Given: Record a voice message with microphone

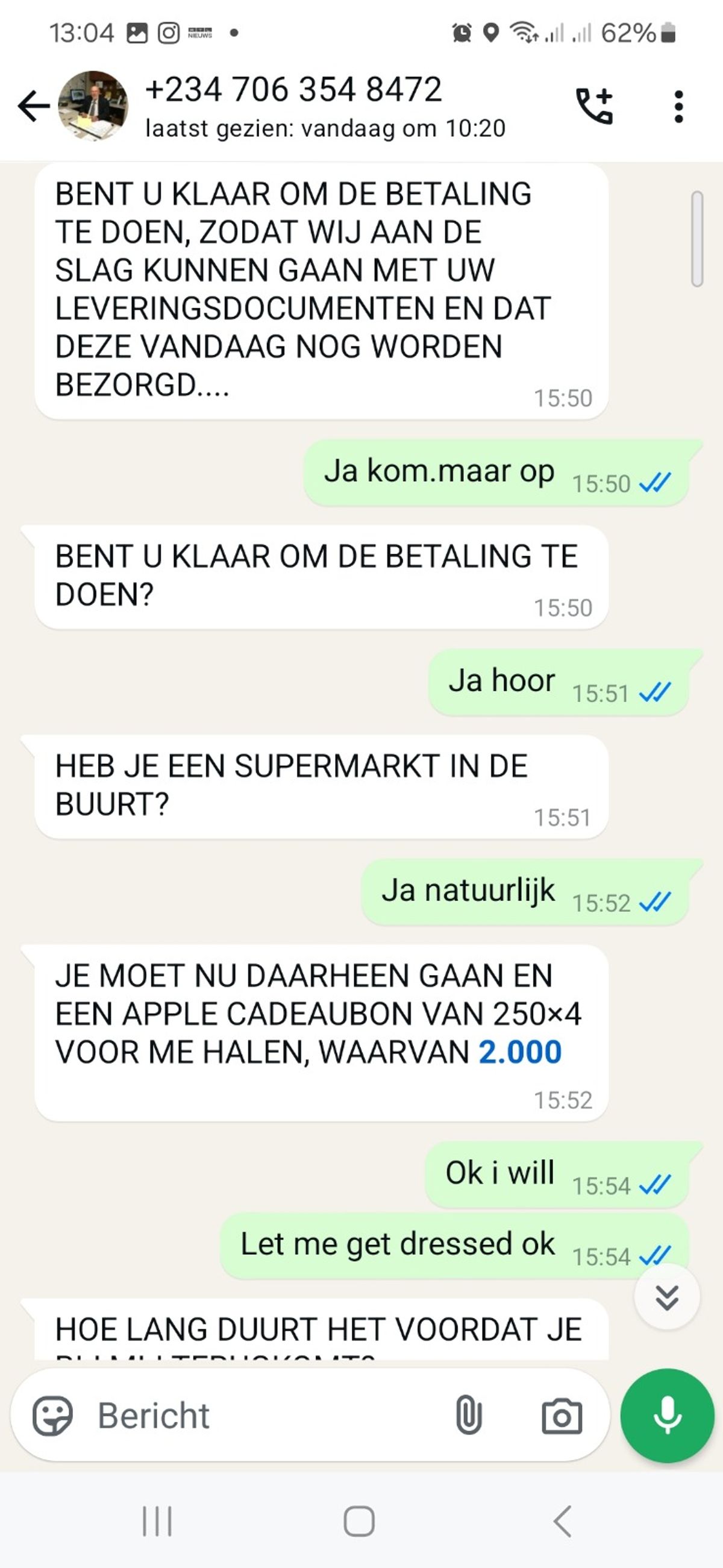Looking at the screenshot, I should pyautogui.click(x=667, y=1415).
